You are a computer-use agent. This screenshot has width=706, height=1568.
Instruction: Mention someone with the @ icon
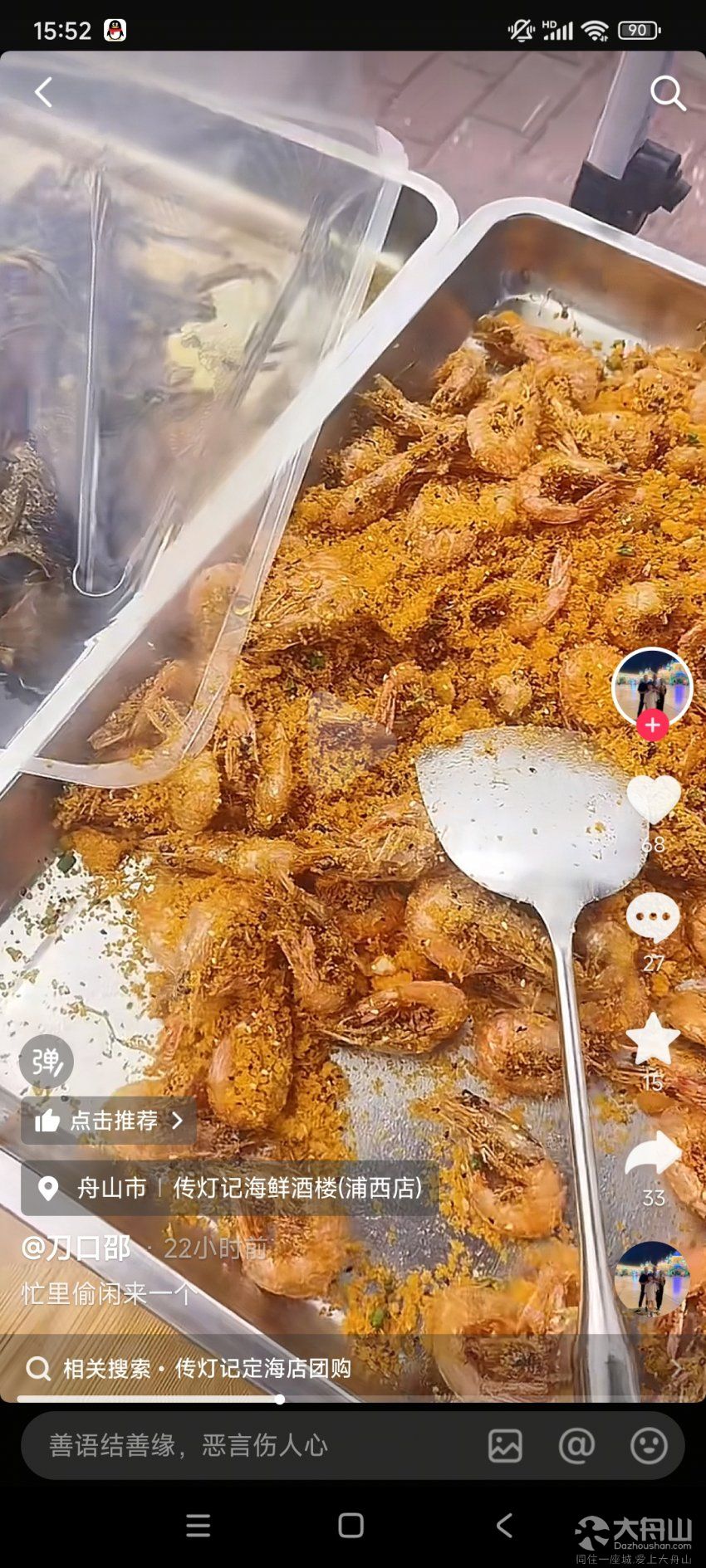tap(576, 1445)
